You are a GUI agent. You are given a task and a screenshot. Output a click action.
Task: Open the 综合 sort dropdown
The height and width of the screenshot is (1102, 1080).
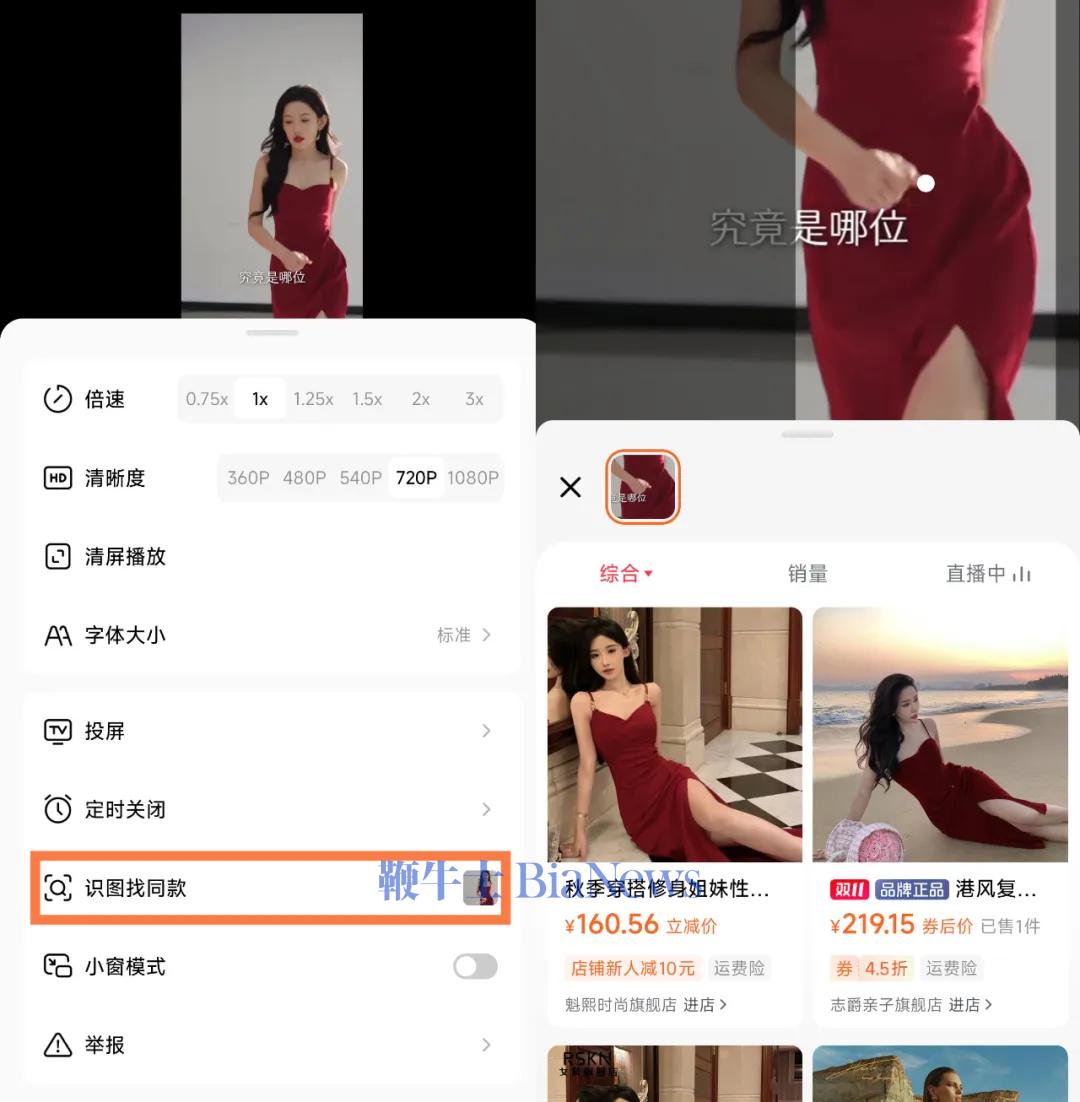(626, 574)
